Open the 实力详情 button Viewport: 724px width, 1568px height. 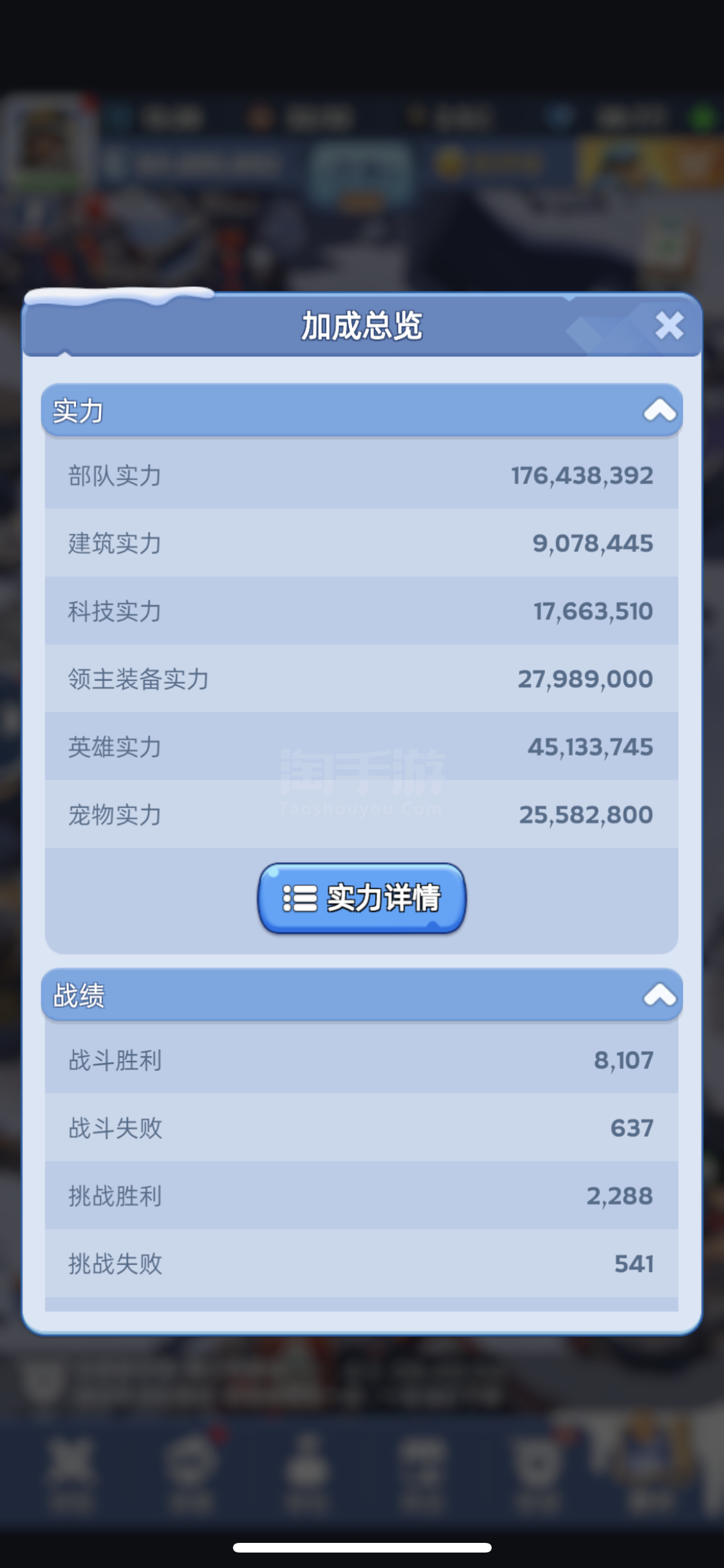tap(362, 897)
